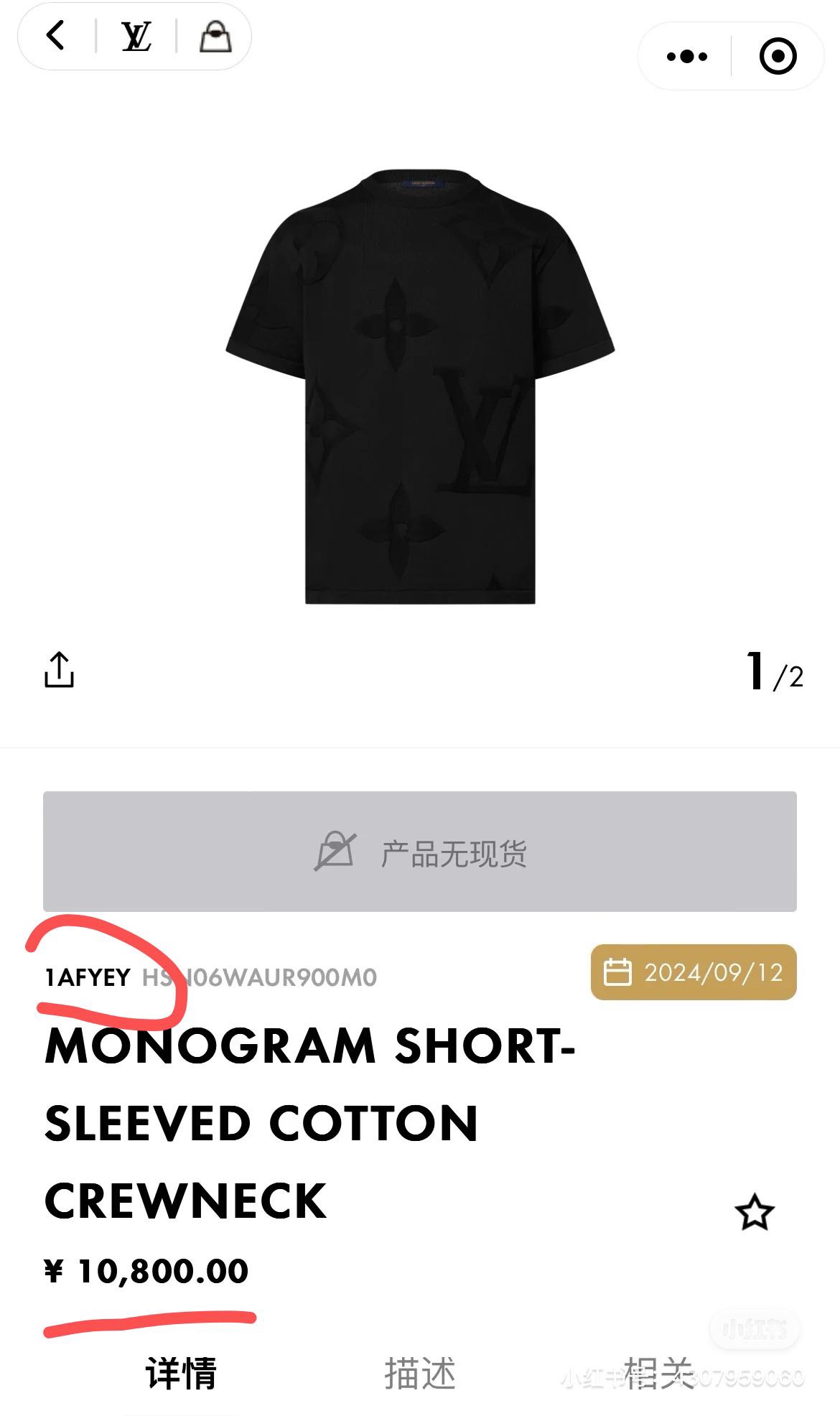Switch to the 相关 tab
Image resolution: width=840 pixels, height=1416 pixels.
click(658, 1373)
